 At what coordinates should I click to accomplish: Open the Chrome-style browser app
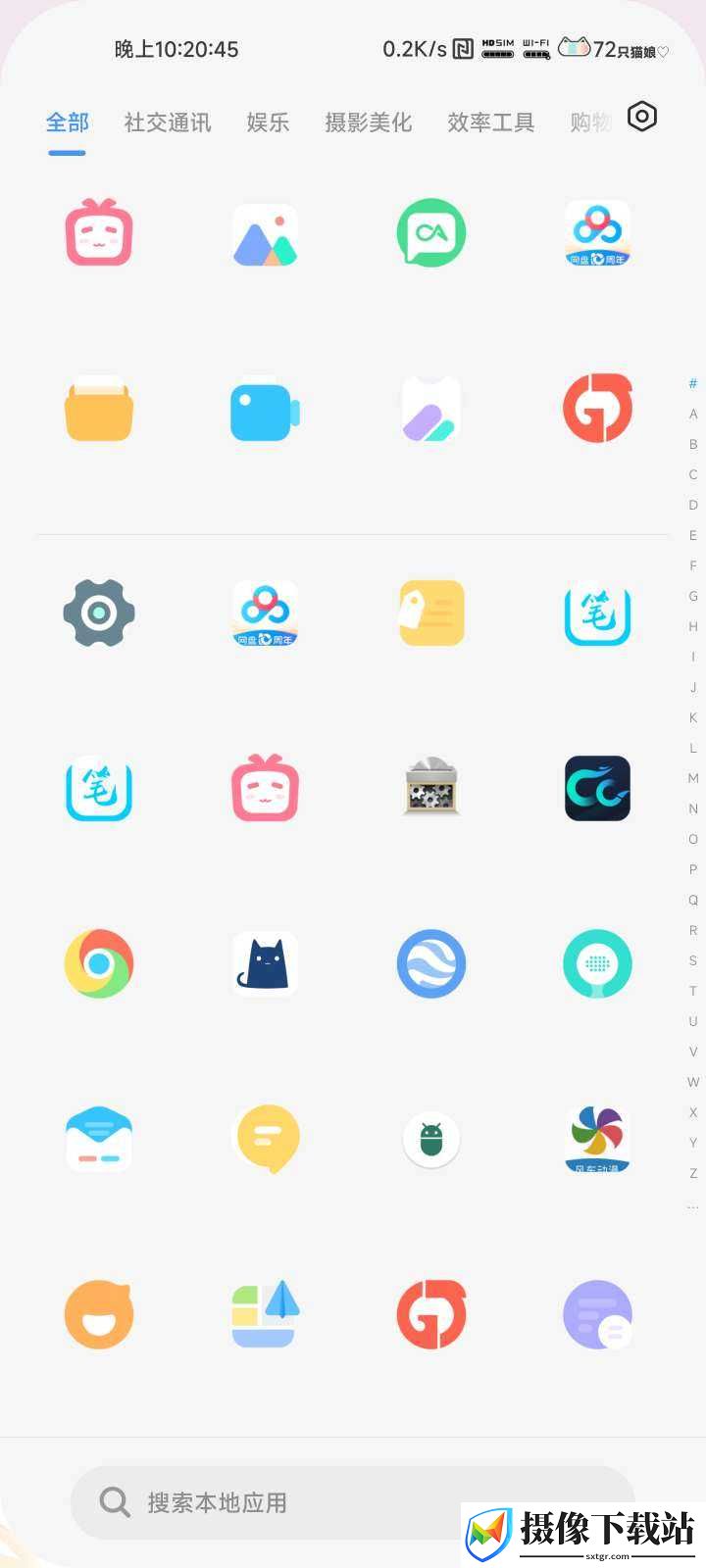pyautogui.click(x=99, y=963)
